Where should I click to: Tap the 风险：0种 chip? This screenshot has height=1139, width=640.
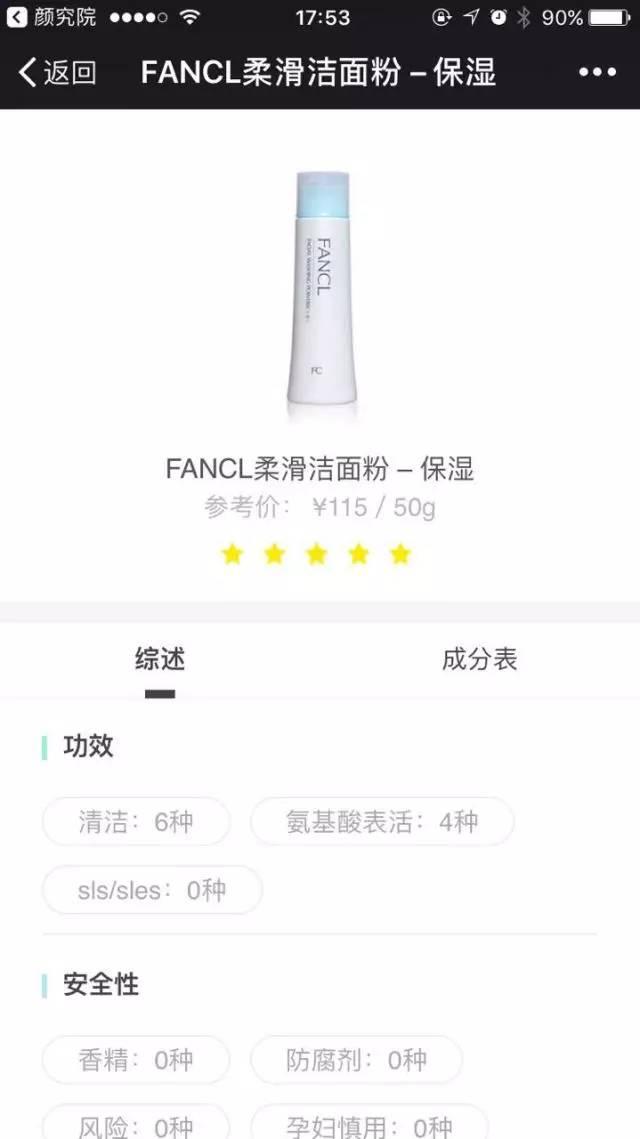click(x=136, y=1123)
